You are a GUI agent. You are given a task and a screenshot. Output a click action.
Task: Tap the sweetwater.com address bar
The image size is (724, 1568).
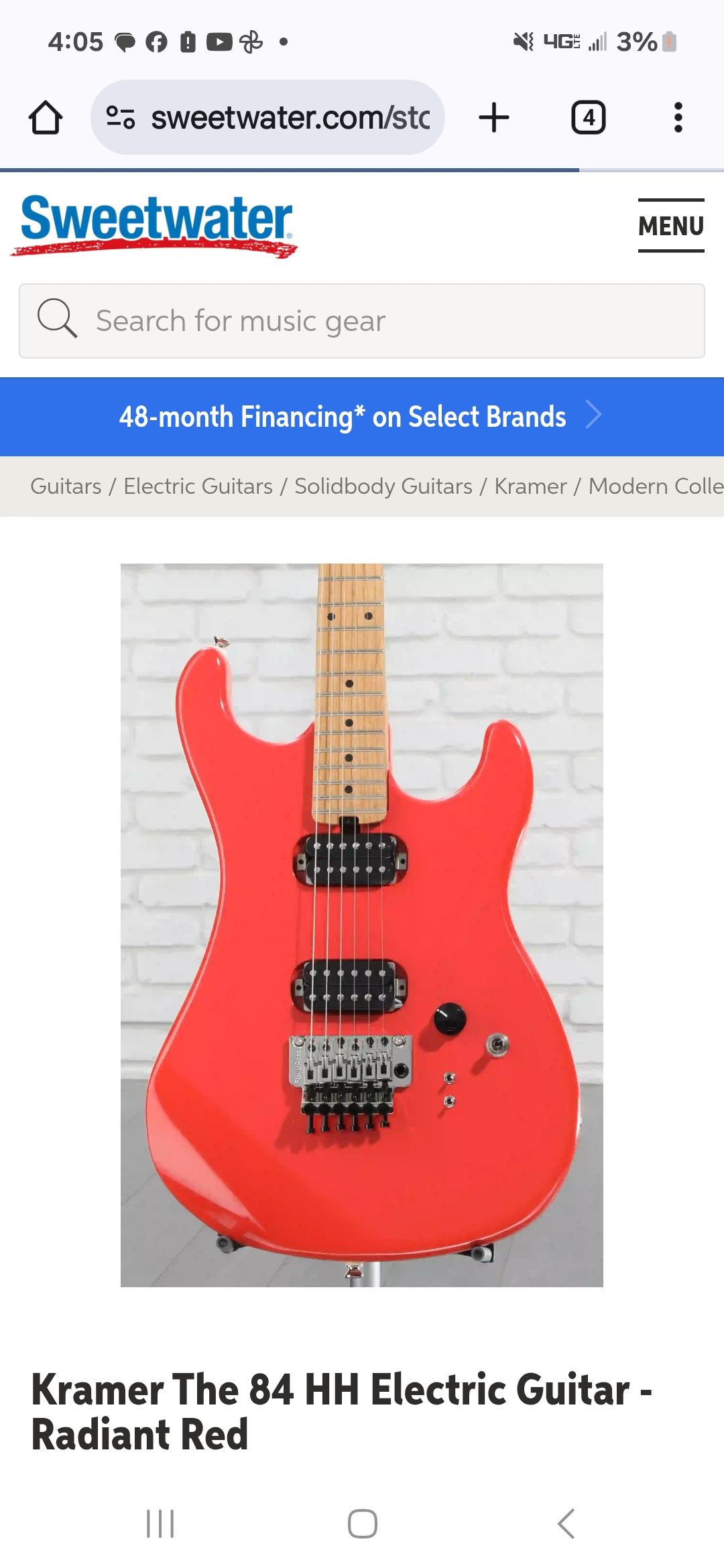point(268,118)
